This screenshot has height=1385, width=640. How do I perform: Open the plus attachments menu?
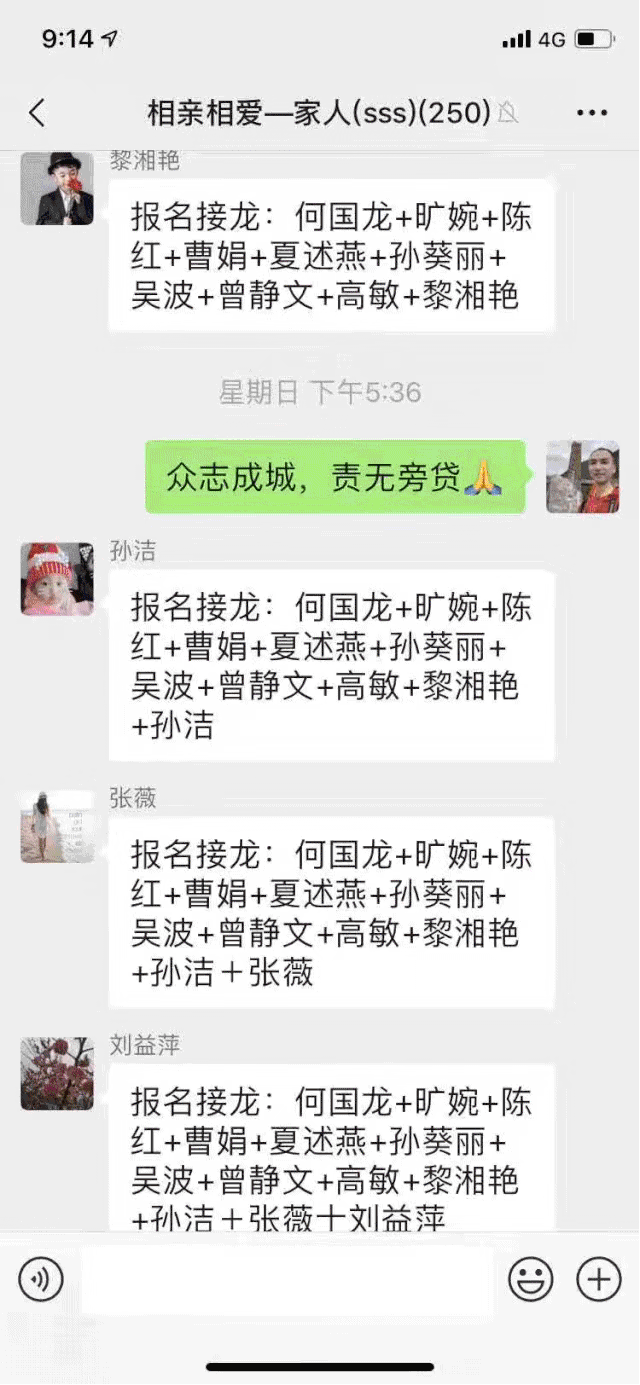coord(598,1278)
